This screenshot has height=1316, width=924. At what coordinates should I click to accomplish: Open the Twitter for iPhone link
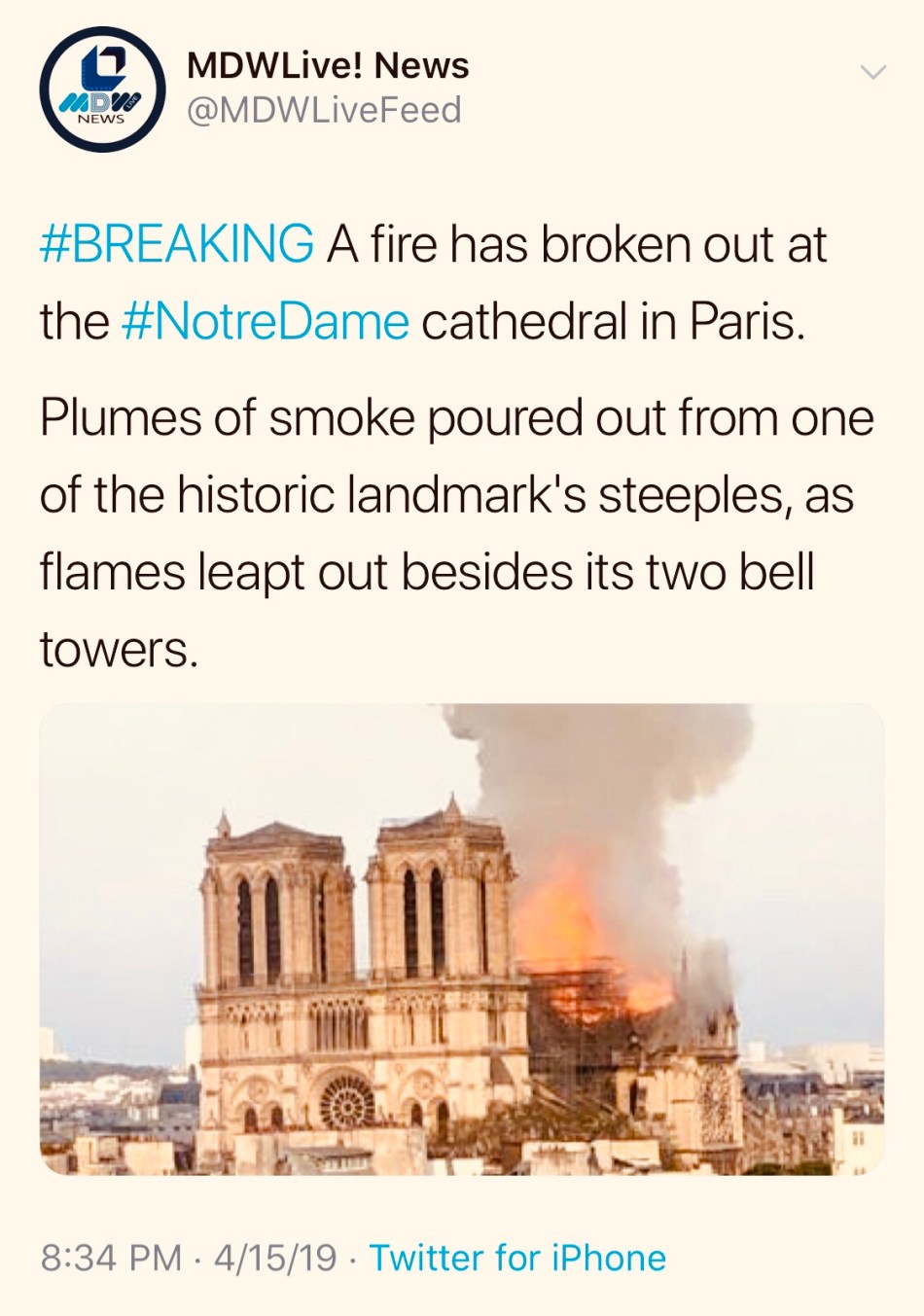517,1258
